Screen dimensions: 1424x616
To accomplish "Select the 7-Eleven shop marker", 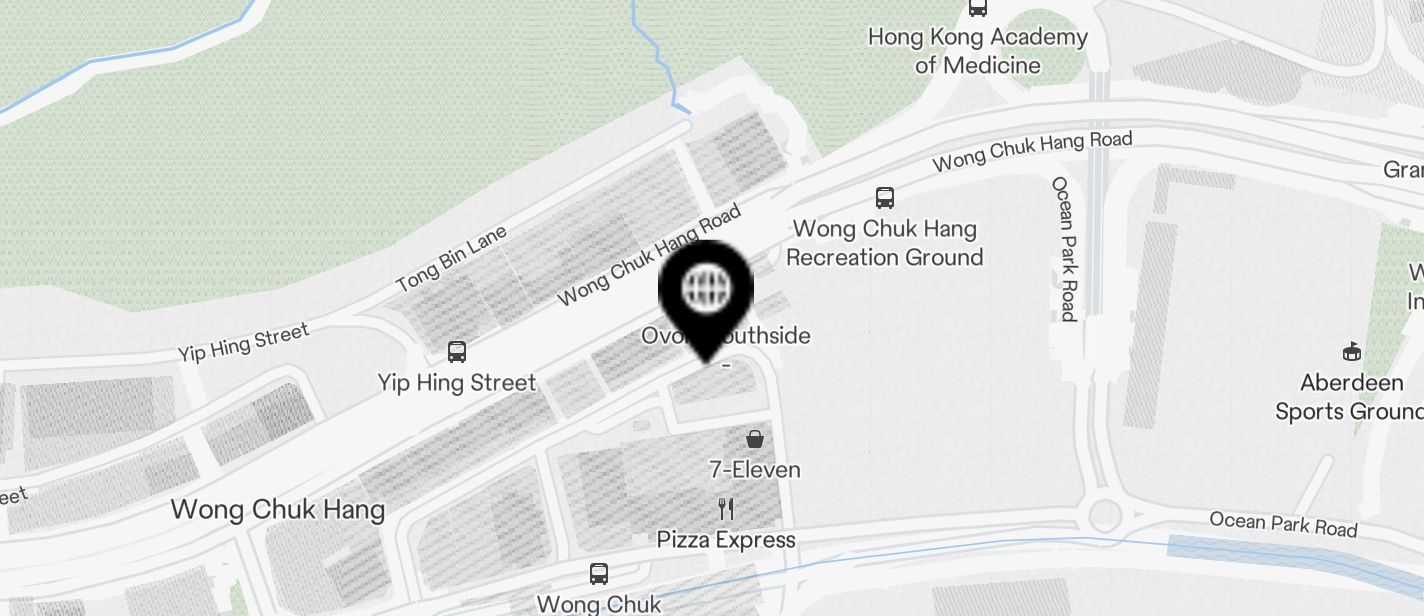I will [755, 439].
